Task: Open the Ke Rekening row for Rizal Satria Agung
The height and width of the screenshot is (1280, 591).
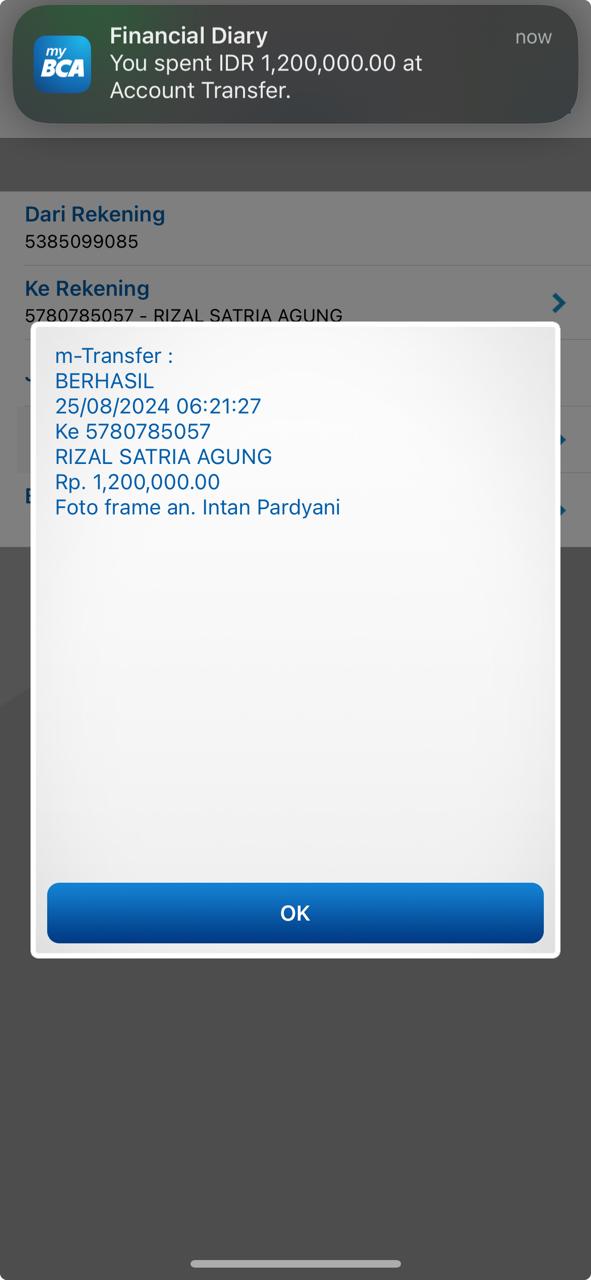Action: 295,298
